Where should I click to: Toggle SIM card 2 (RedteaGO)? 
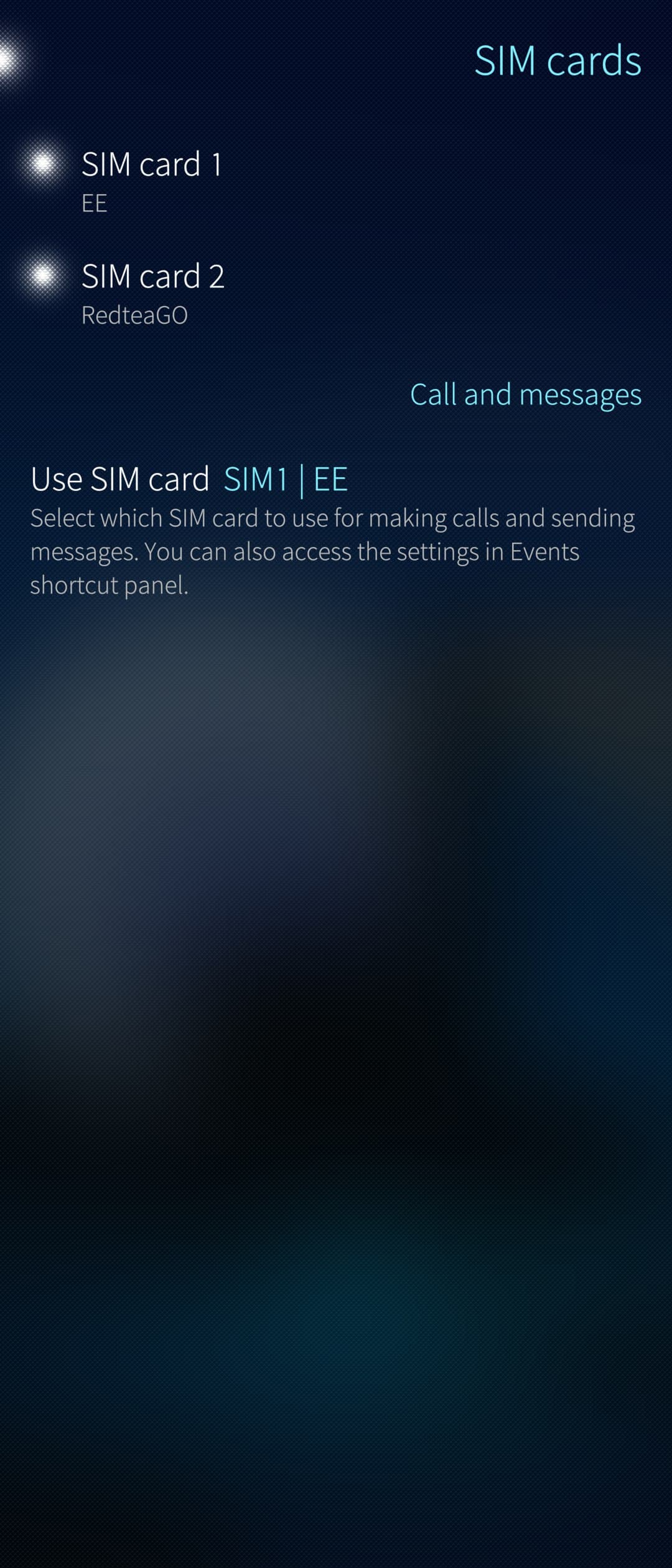44,276
